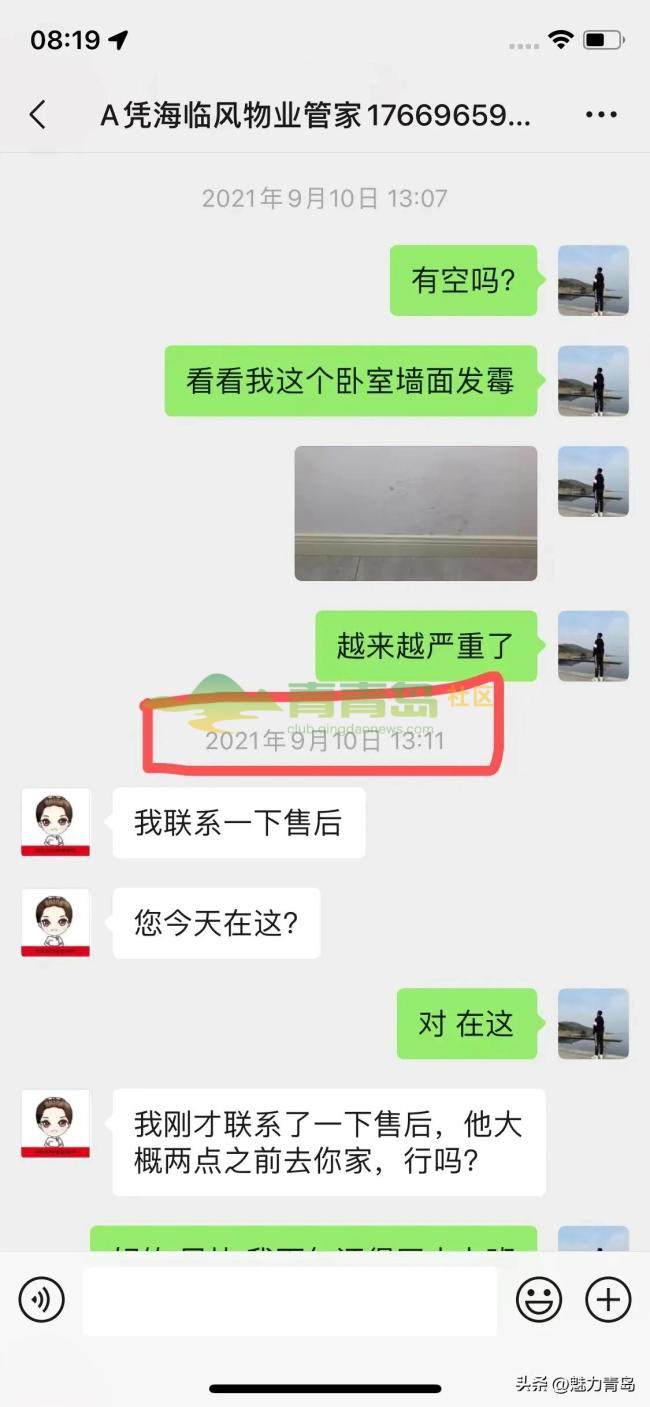
Task: Open the moldy wall photo
Action: 415,513
